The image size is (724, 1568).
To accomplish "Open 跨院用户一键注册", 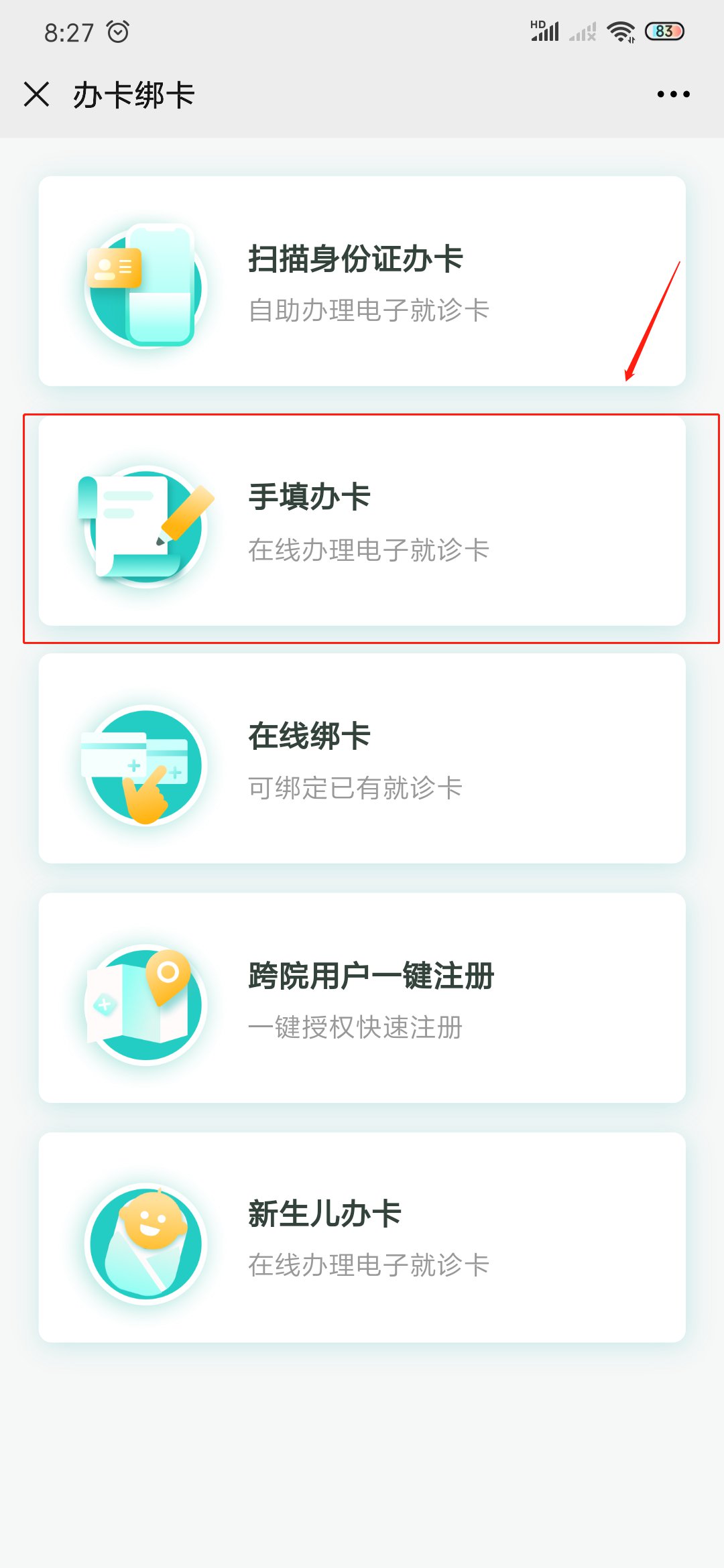I will [362, 998].
